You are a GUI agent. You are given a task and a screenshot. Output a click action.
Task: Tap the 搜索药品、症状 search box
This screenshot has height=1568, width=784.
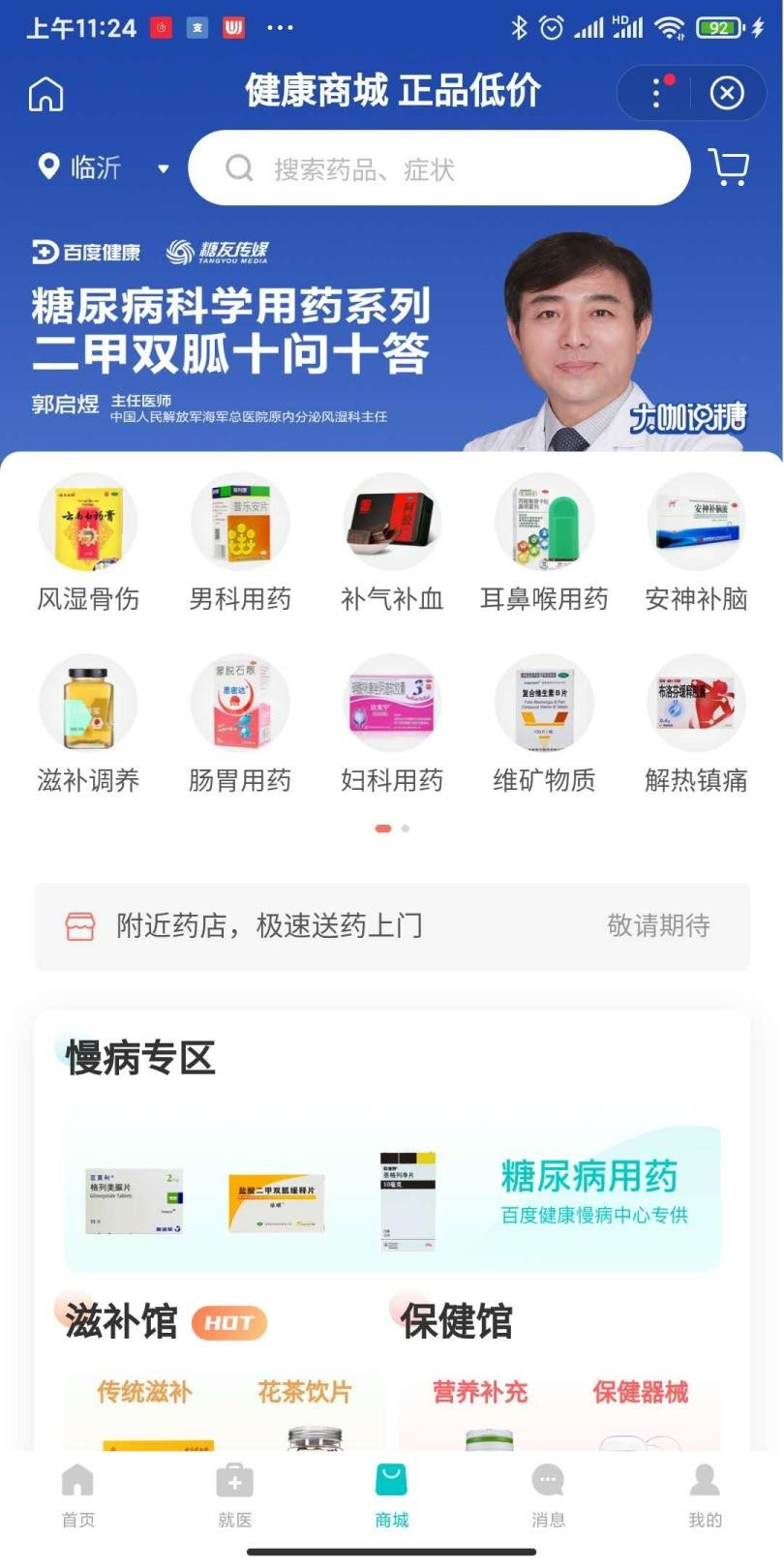point(438,168)
